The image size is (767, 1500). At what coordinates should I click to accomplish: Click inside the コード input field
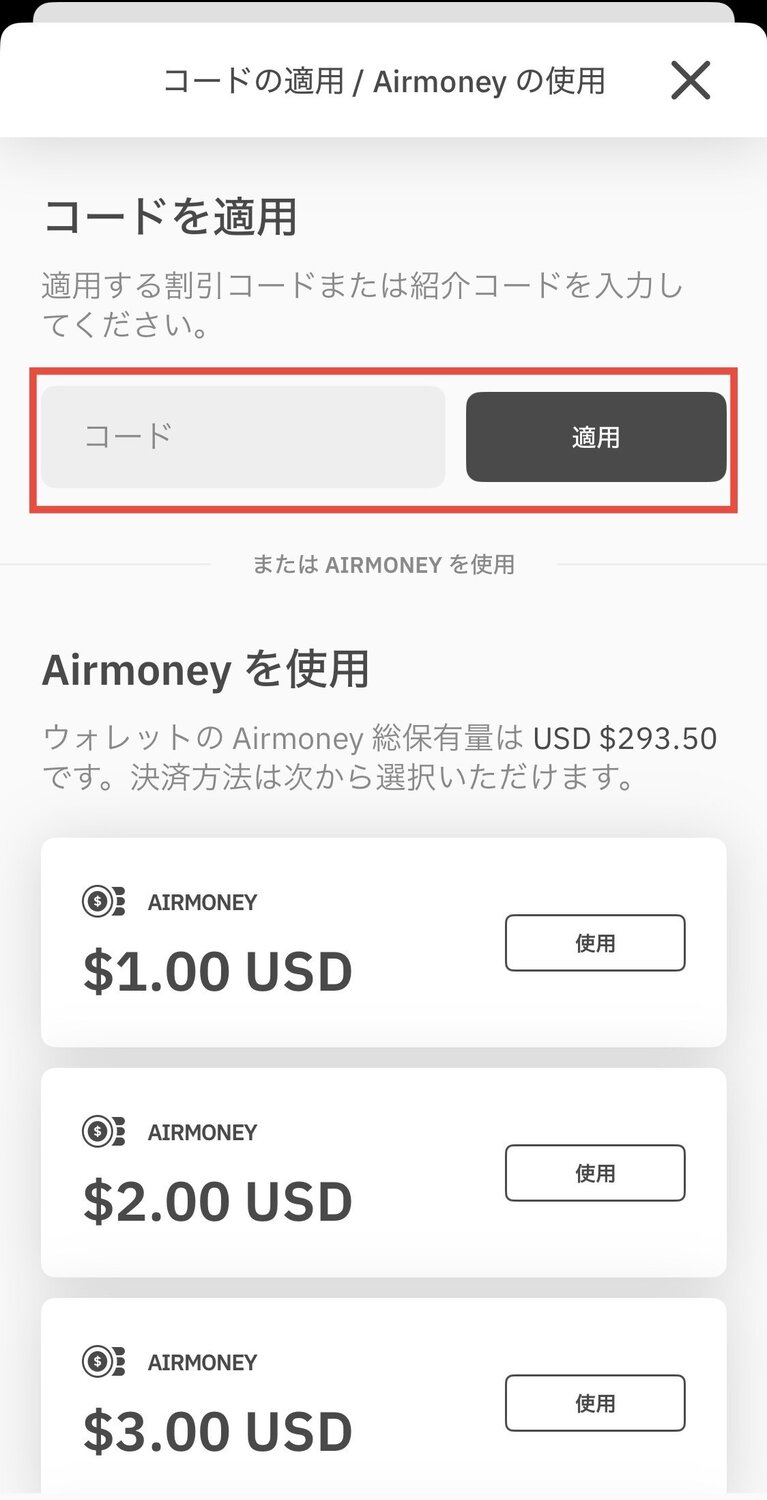(243, 437)
